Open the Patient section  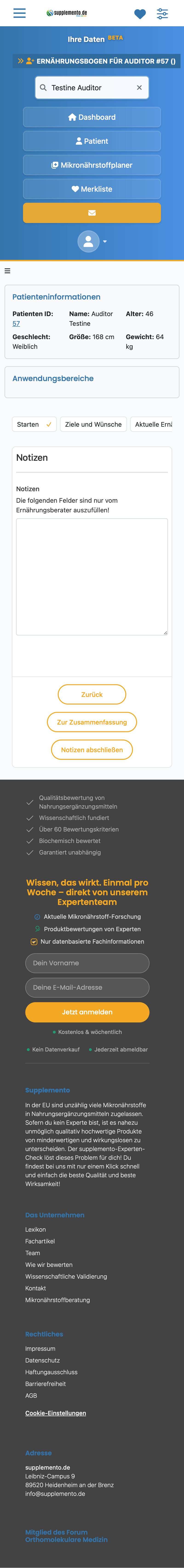pos(92,141)
